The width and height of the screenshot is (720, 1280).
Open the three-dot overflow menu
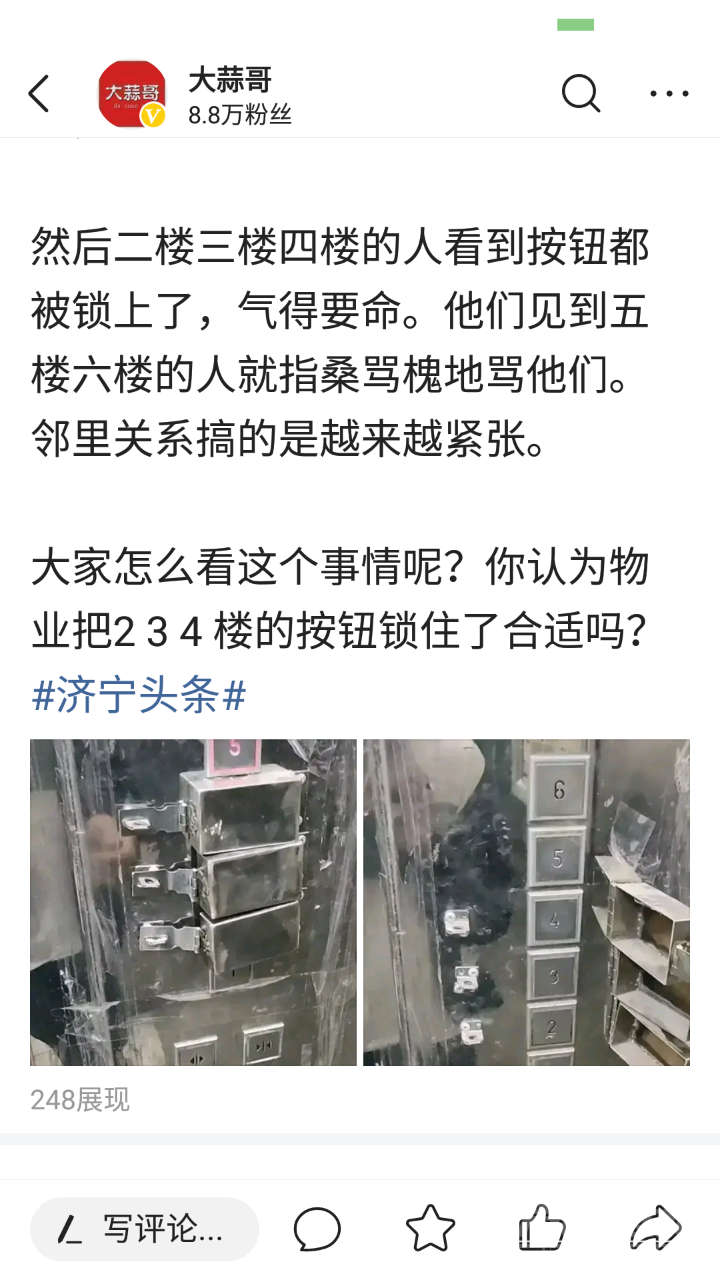[668, 94]
